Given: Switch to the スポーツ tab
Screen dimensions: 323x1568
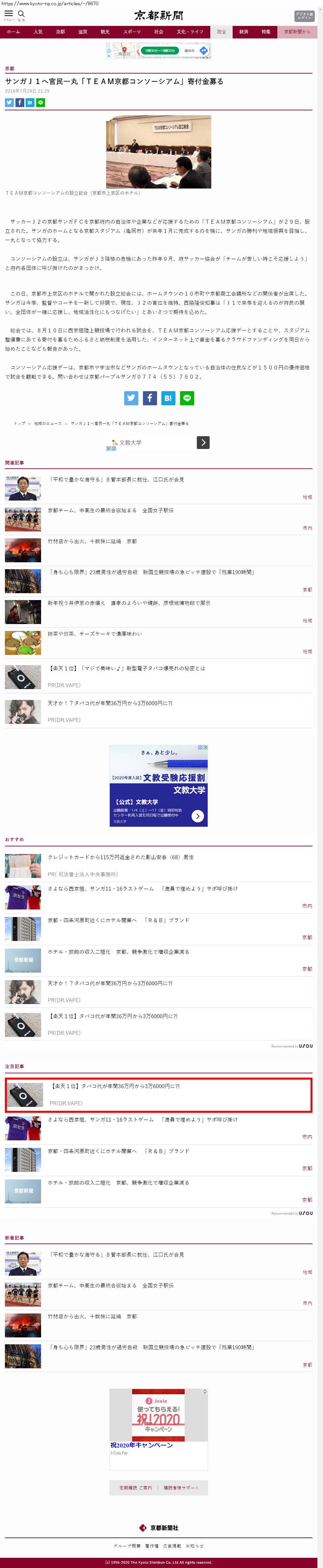Looking at the screenshot, I should tap(132, 32).
